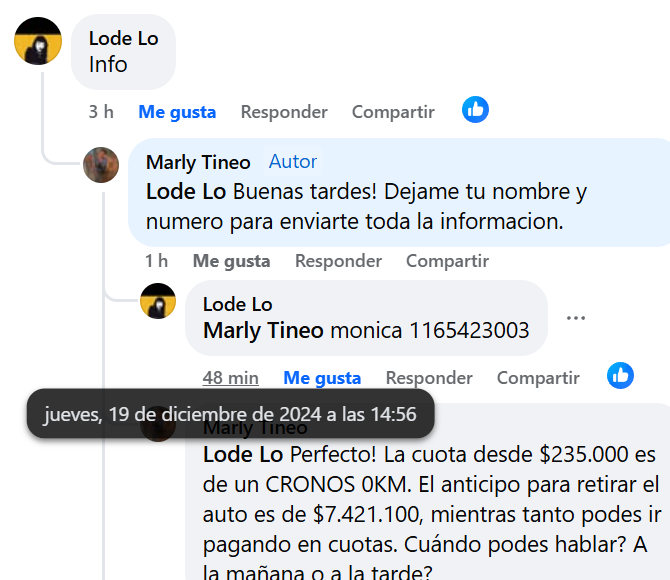This screenshot has height=580, width=670.
Task: Open options menu for monica comment
Action: pyautogui.click(x=576, y=318)
